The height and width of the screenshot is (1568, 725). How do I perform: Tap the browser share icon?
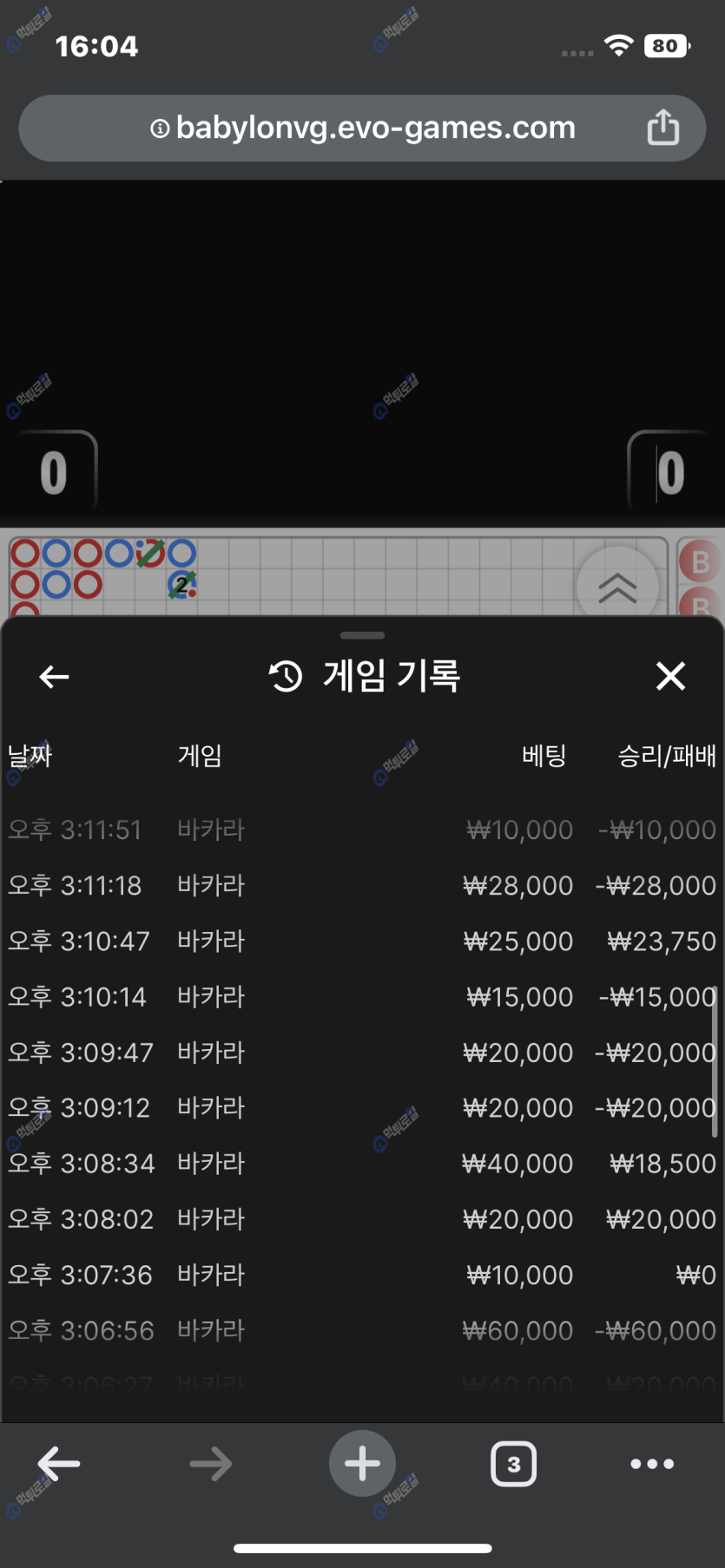662,128
